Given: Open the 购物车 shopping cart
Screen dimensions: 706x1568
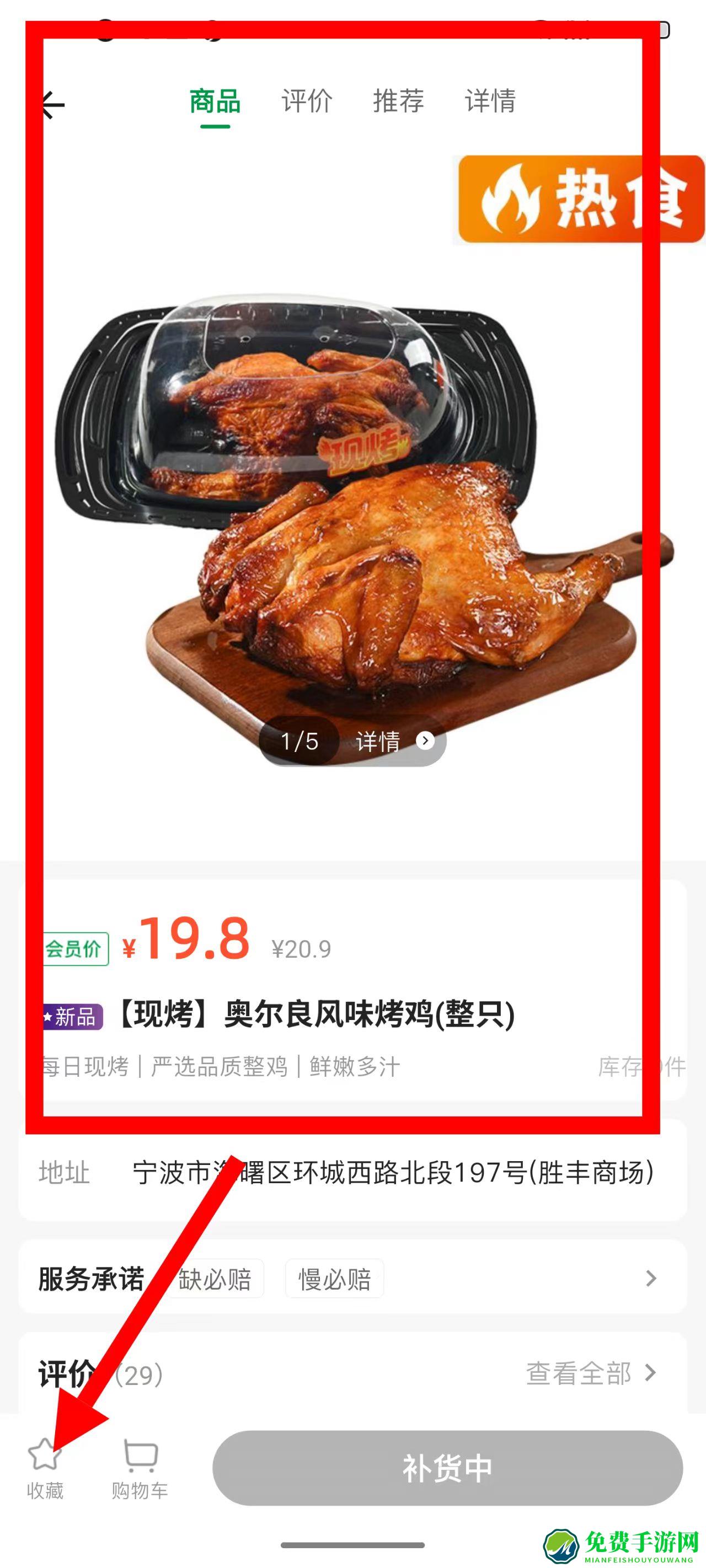Looking at the screenshot, I should (x=140, y=1468).
